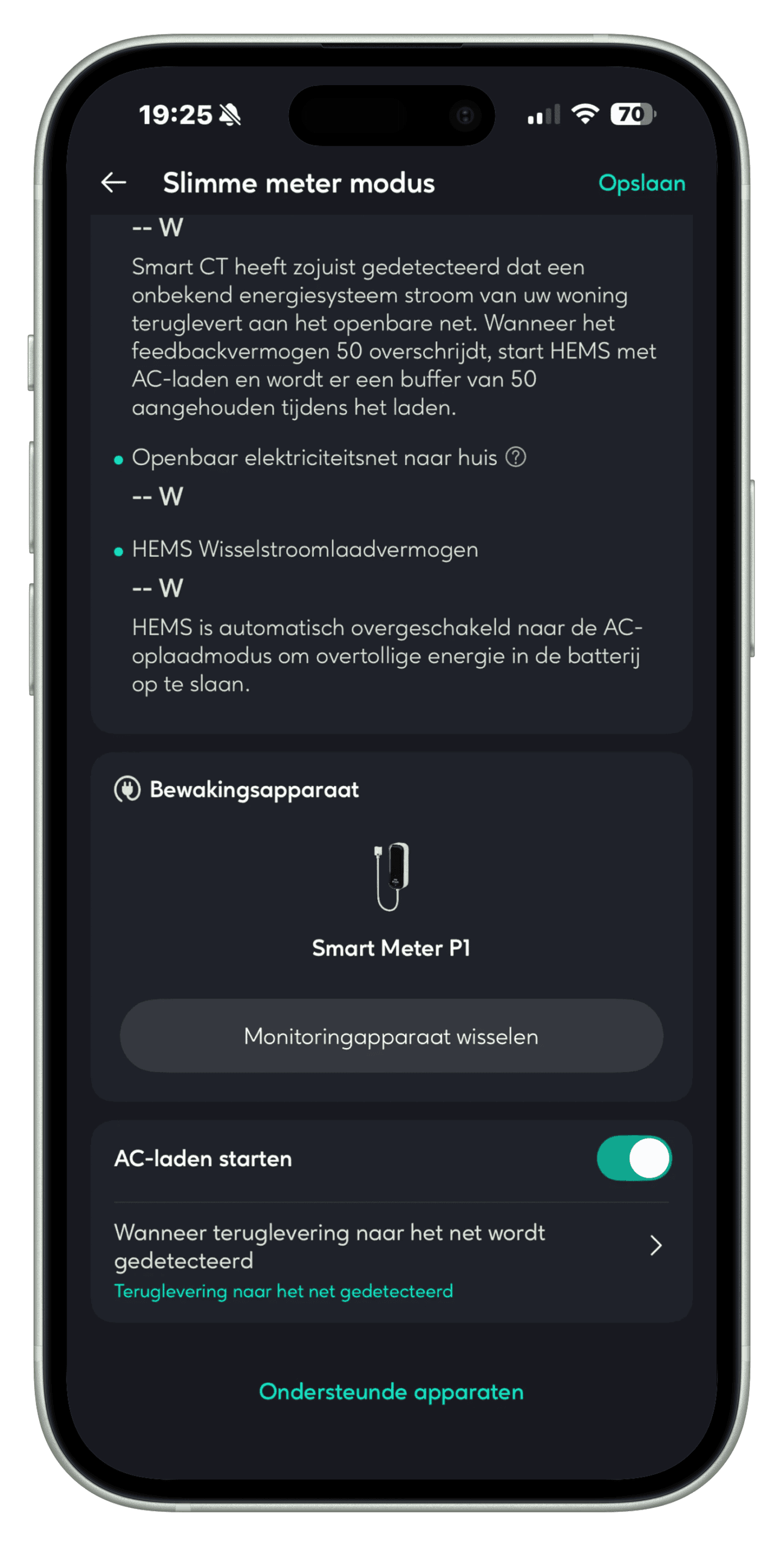
Task: Open Ondersteunde apparaten link
Action: pyautogui.click(x=391, y=1391)
